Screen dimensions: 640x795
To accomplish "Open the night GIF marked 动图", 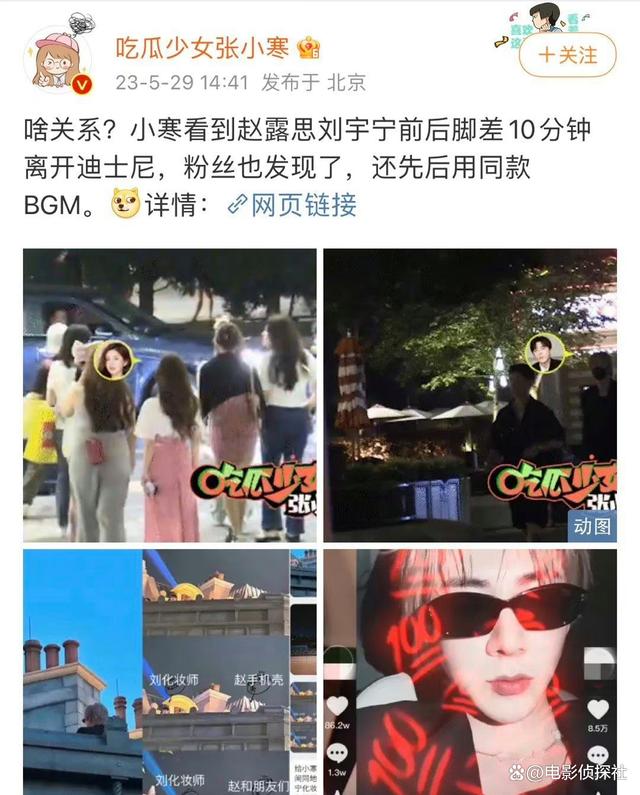I will [x=470, y=395].
